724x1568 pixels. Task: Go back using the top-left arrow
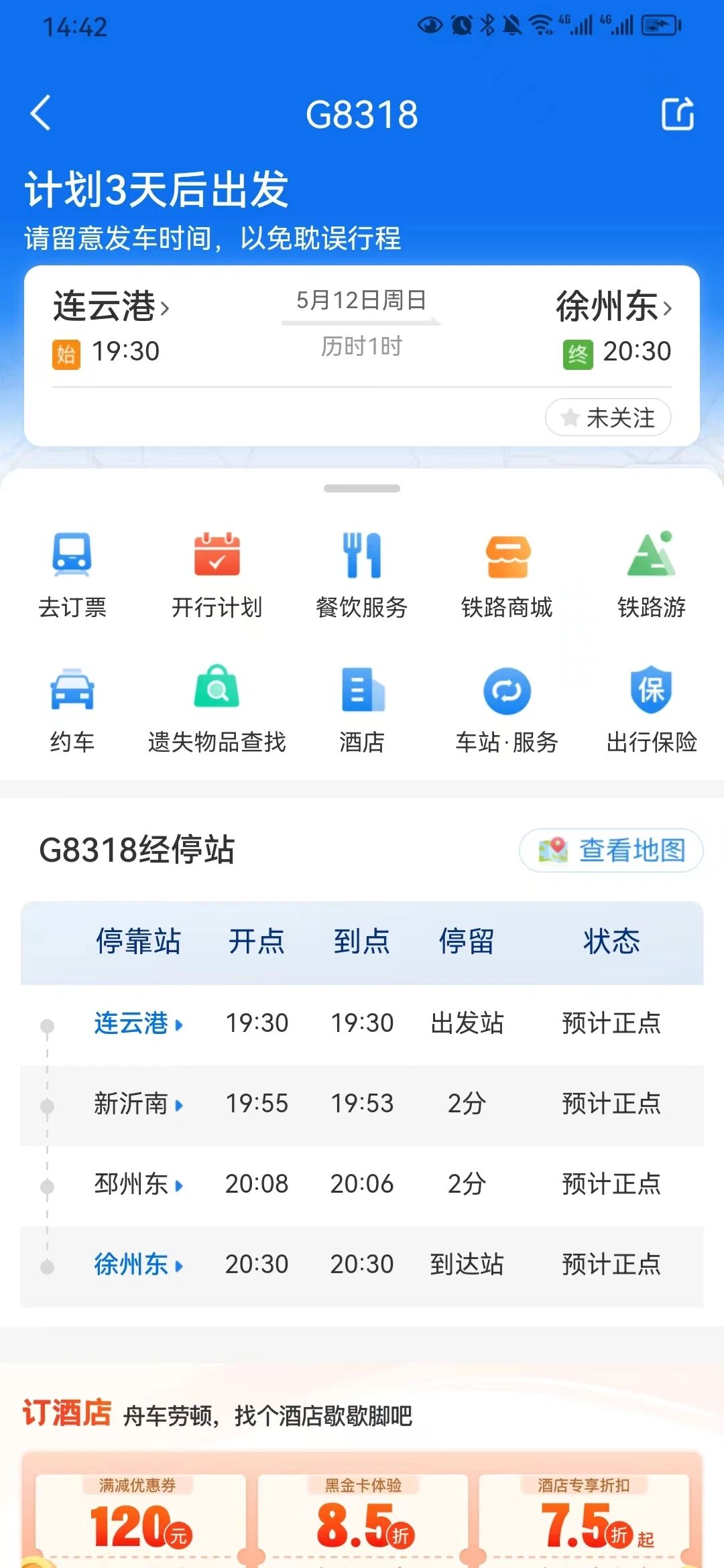[x=42, y=113]
